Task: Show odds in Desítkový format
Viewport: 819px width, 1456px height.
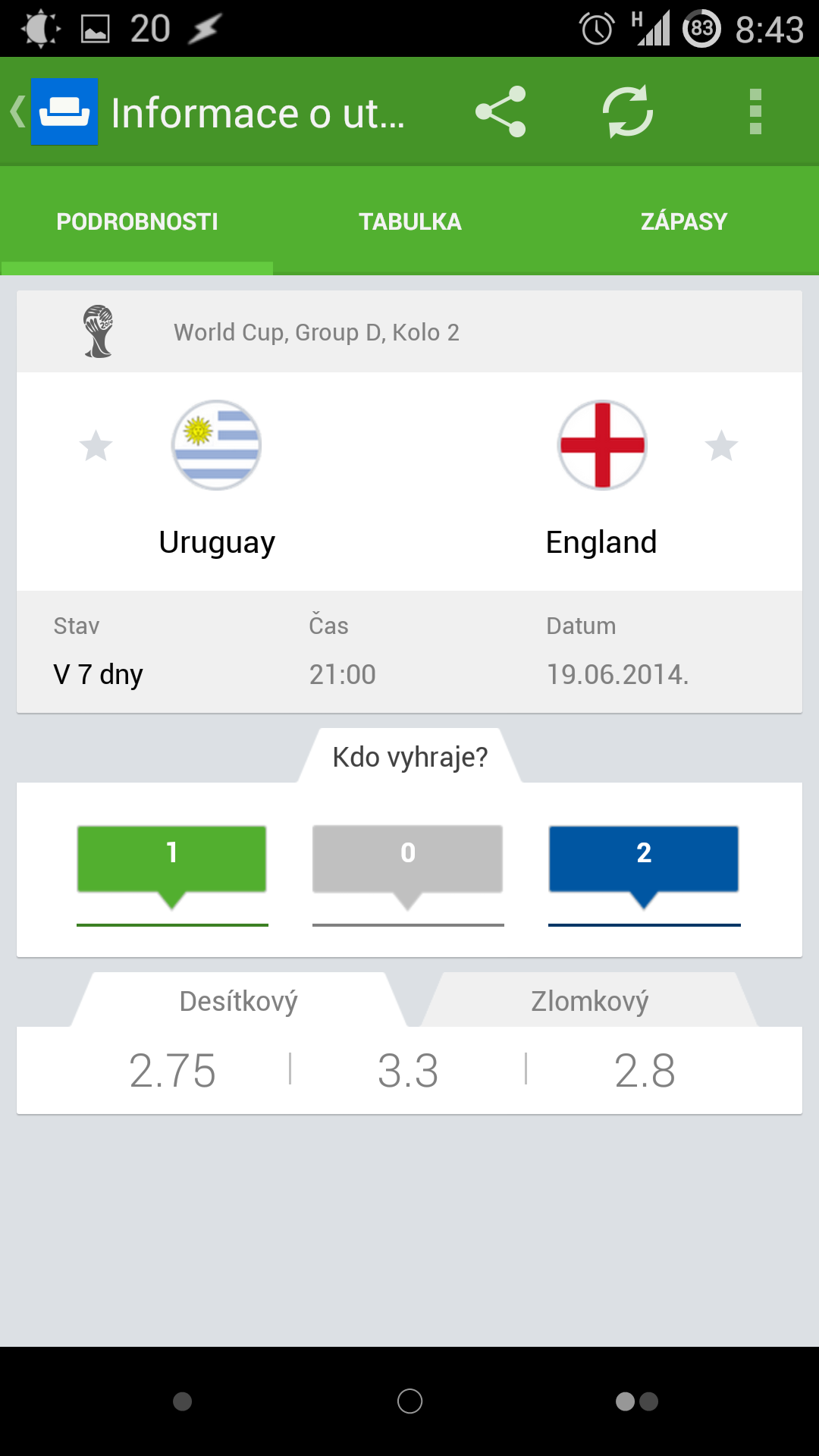Action: 239,1000
